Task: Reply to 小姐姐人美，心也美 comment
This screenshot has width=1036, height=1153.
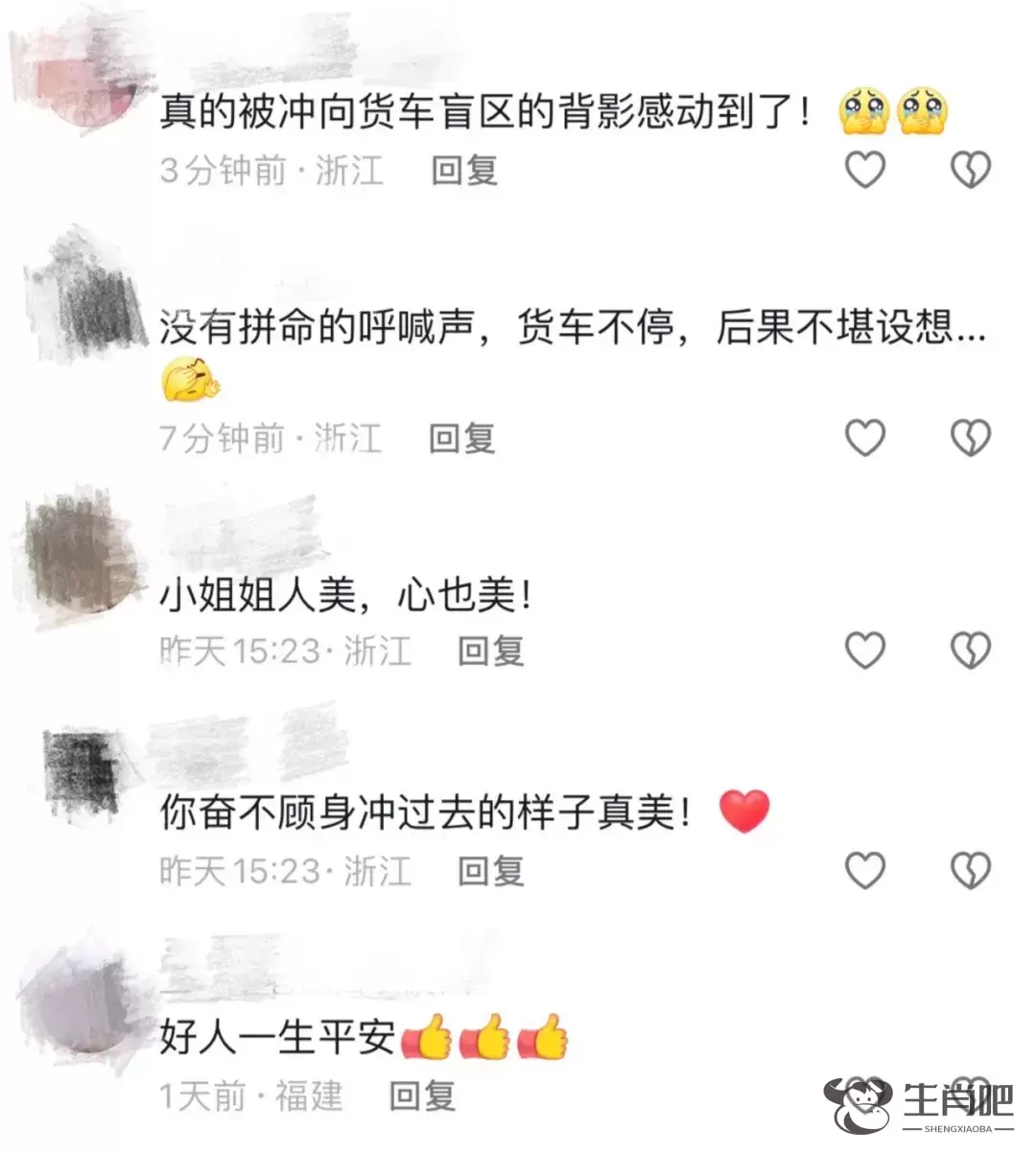Action: pos(490,650)
